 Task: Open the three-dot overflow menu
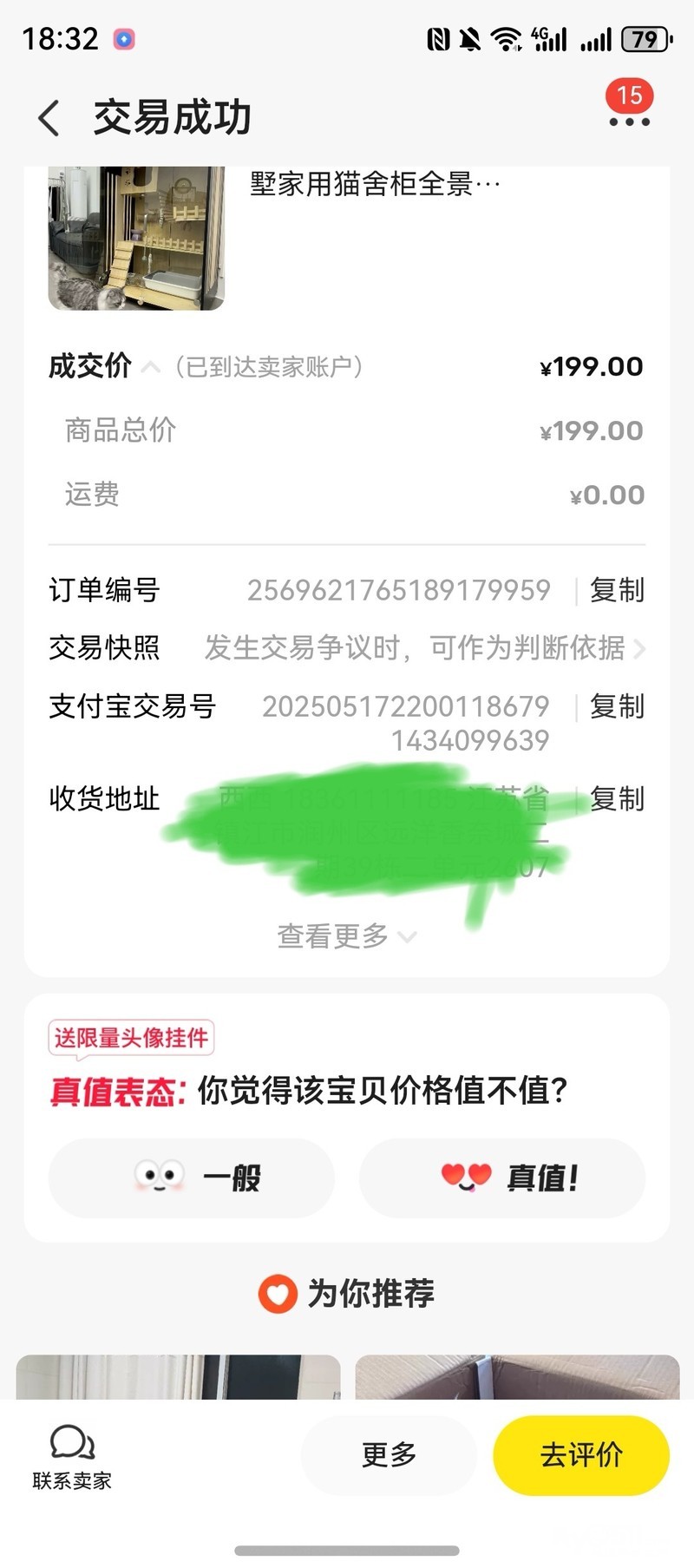[x=629, y=121]
